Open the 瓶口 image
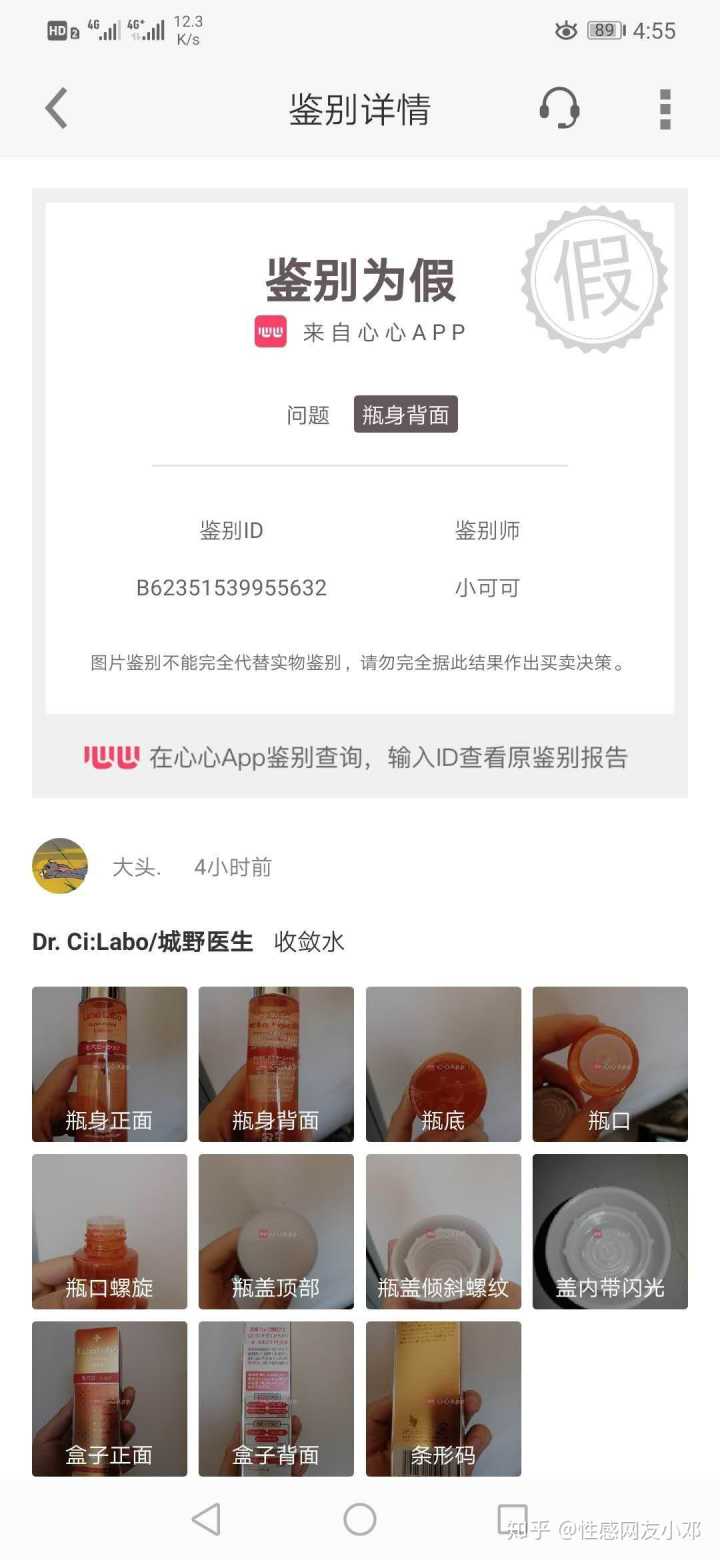The height and width of the screenshot is (1560, 720). pos(610,1064)
